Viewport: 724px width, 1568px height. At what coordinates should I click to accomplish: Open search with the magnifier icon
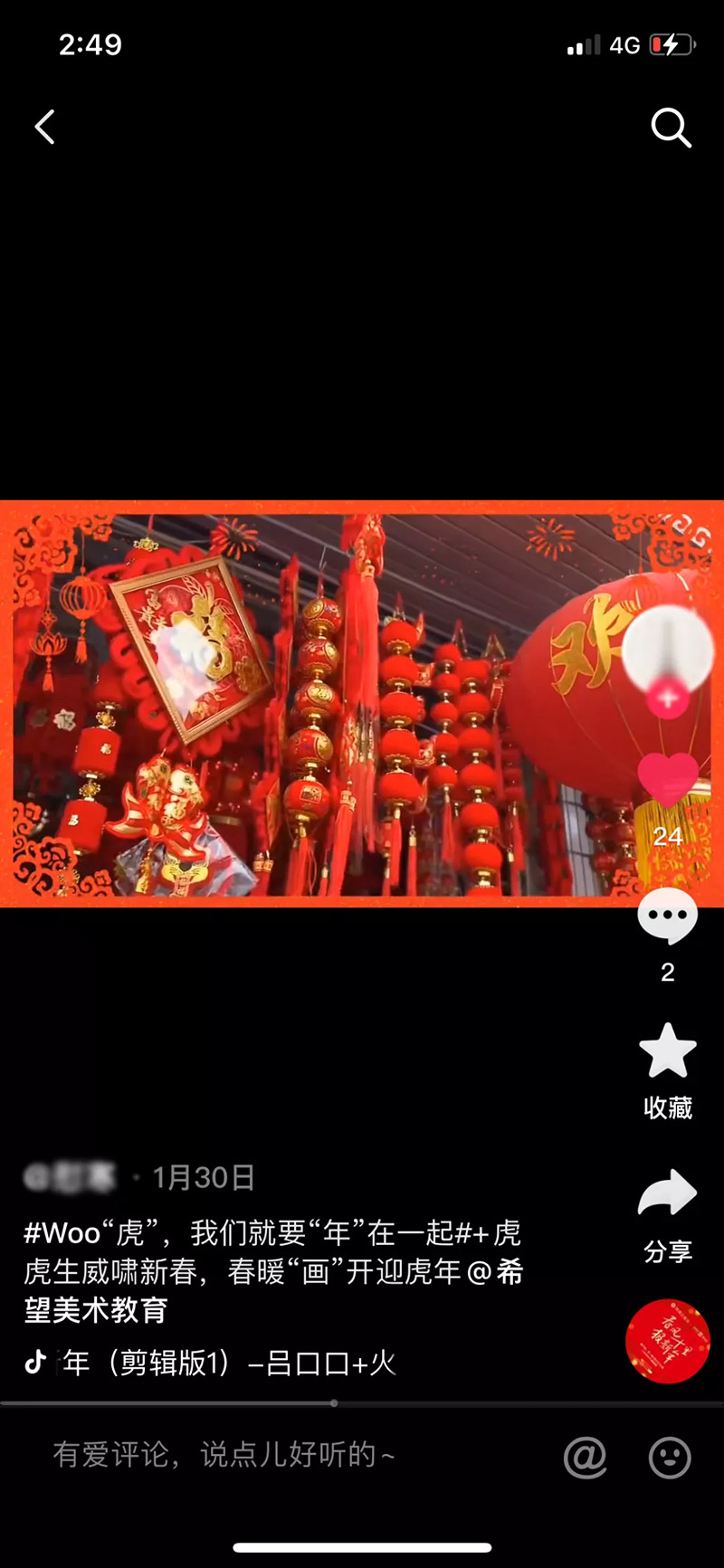coord(671,128)
